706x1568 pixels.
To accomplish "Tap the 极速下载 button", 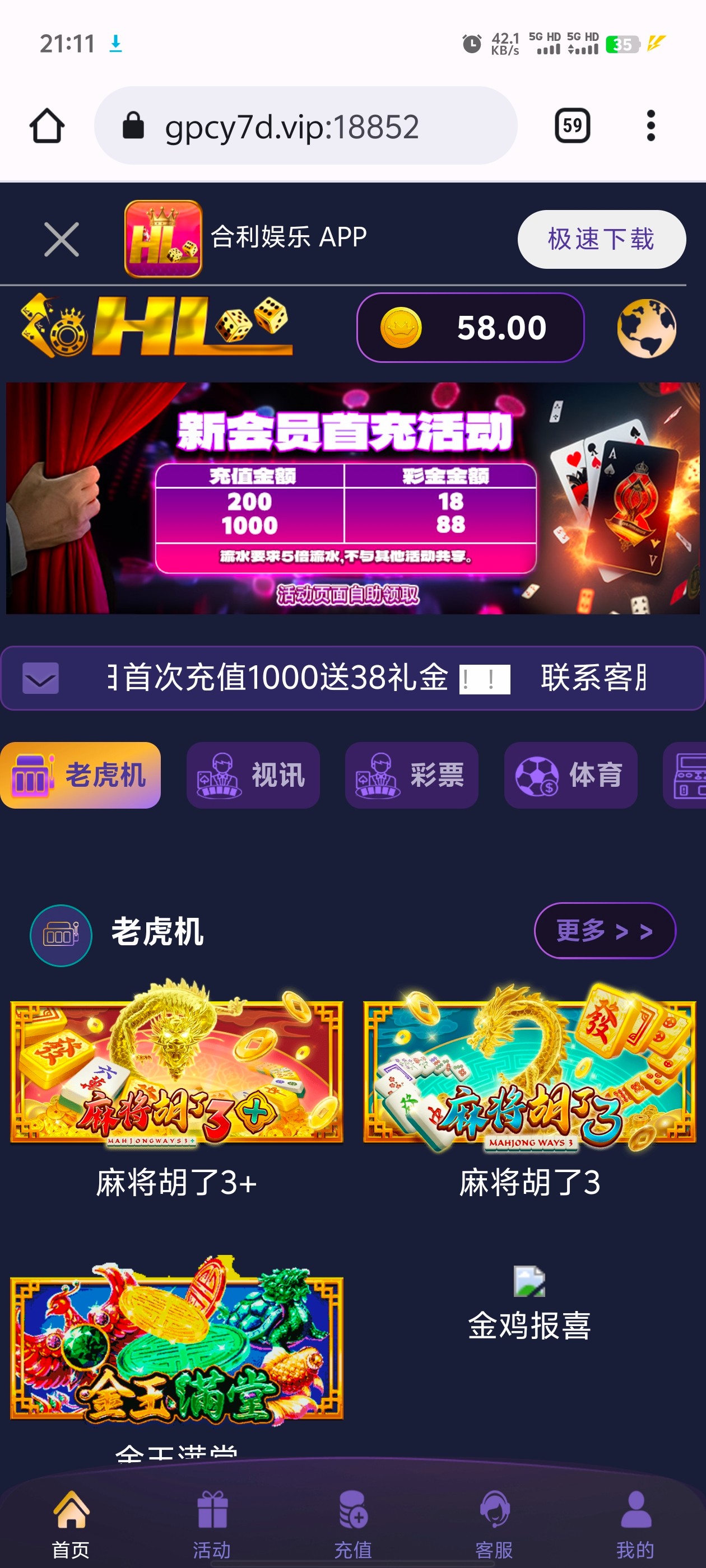I will [601, 239].
